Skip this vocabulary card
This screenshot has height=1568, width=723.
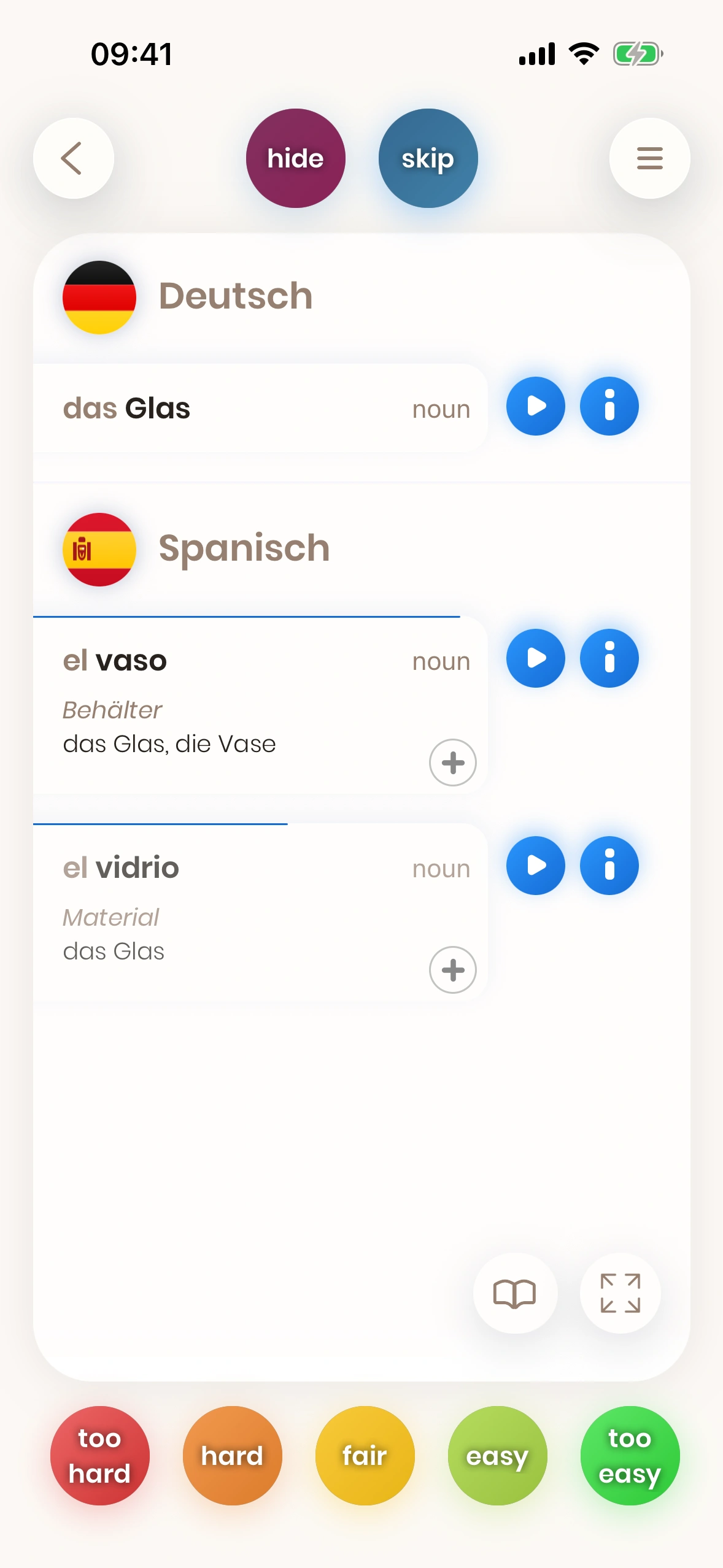pos(428,158)
